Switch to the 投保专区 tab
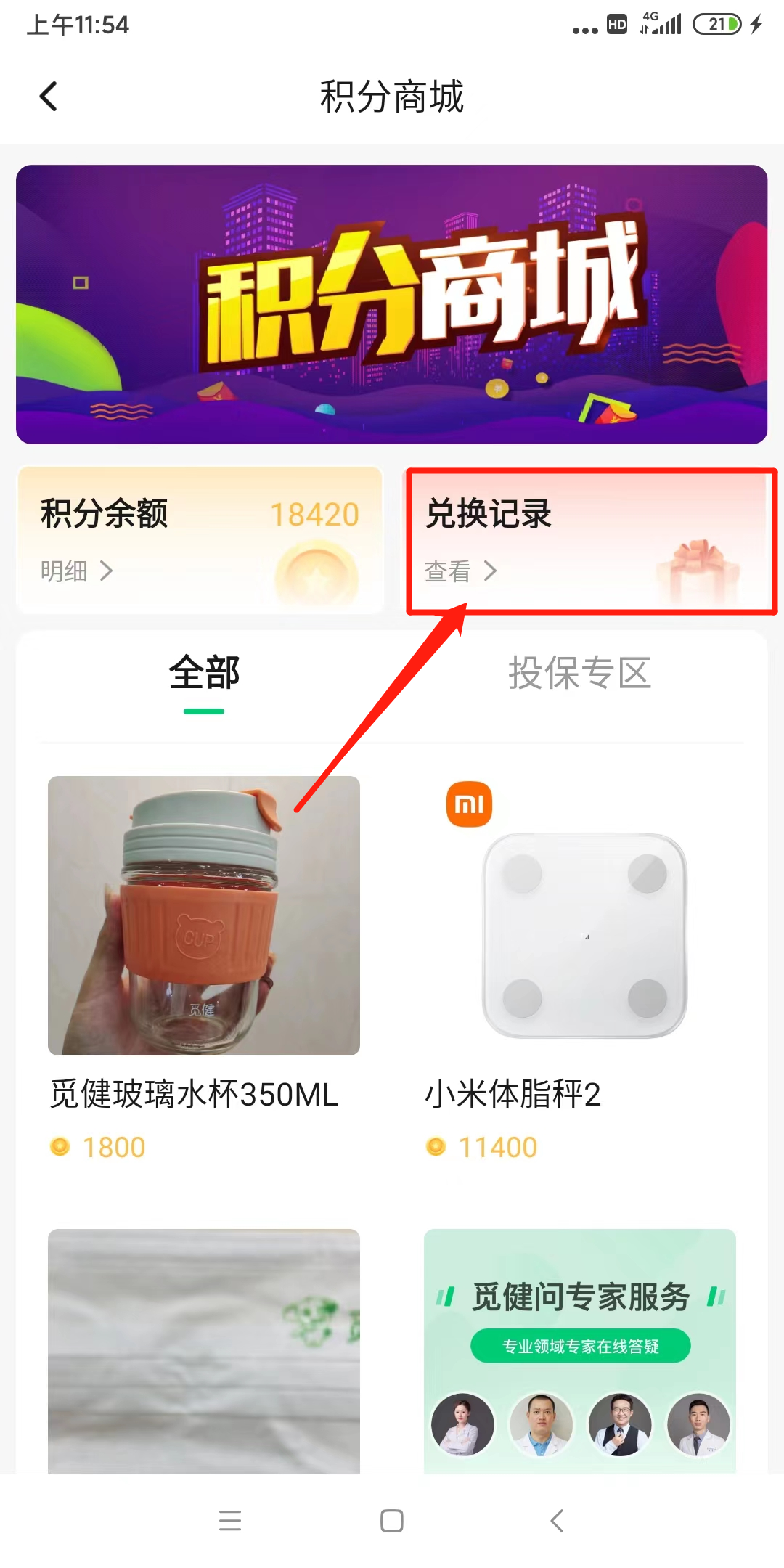The width and height of the screenshot is (784, 1568). pos(579,674)
